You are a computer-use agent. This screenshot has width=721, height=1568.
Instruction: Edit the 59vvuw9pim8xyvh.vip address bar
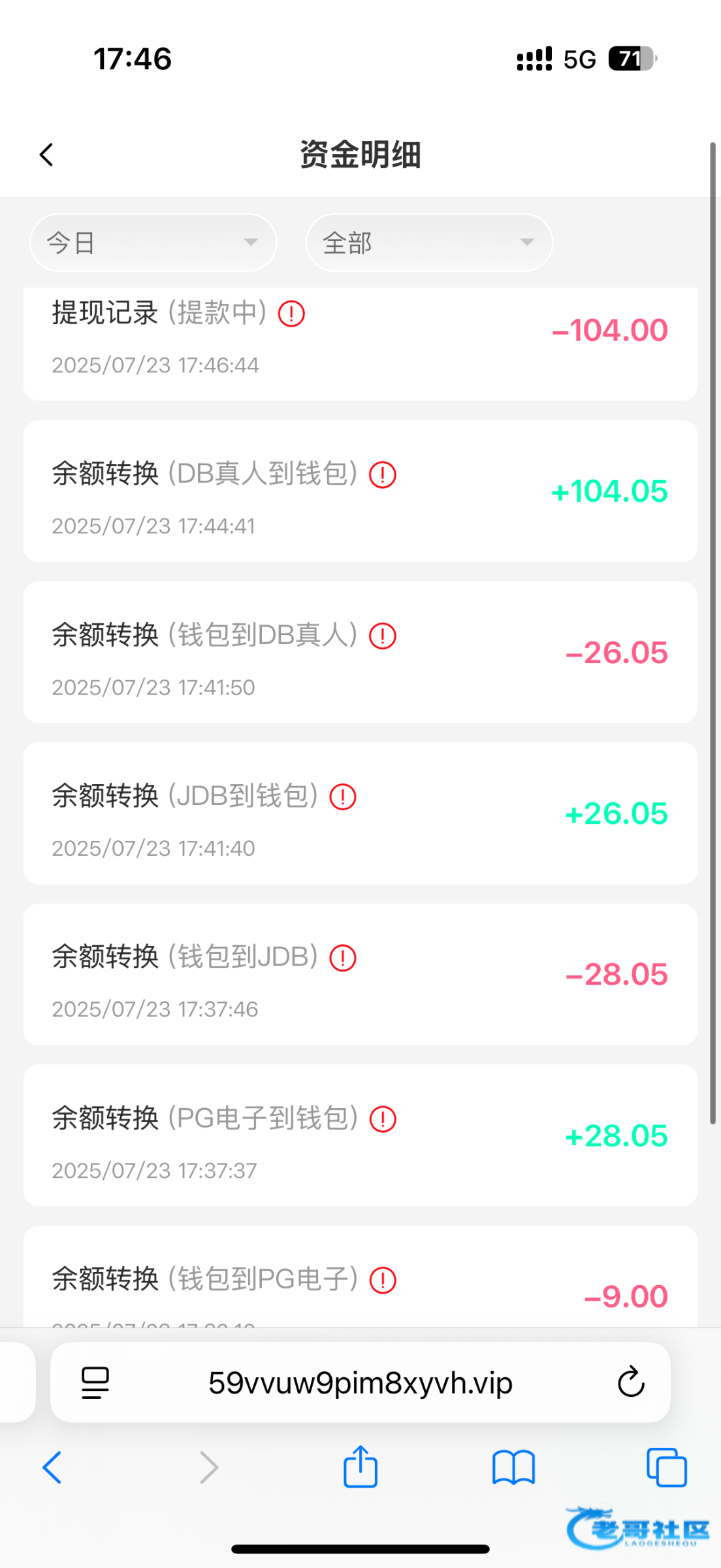[x=360, y=1382]
